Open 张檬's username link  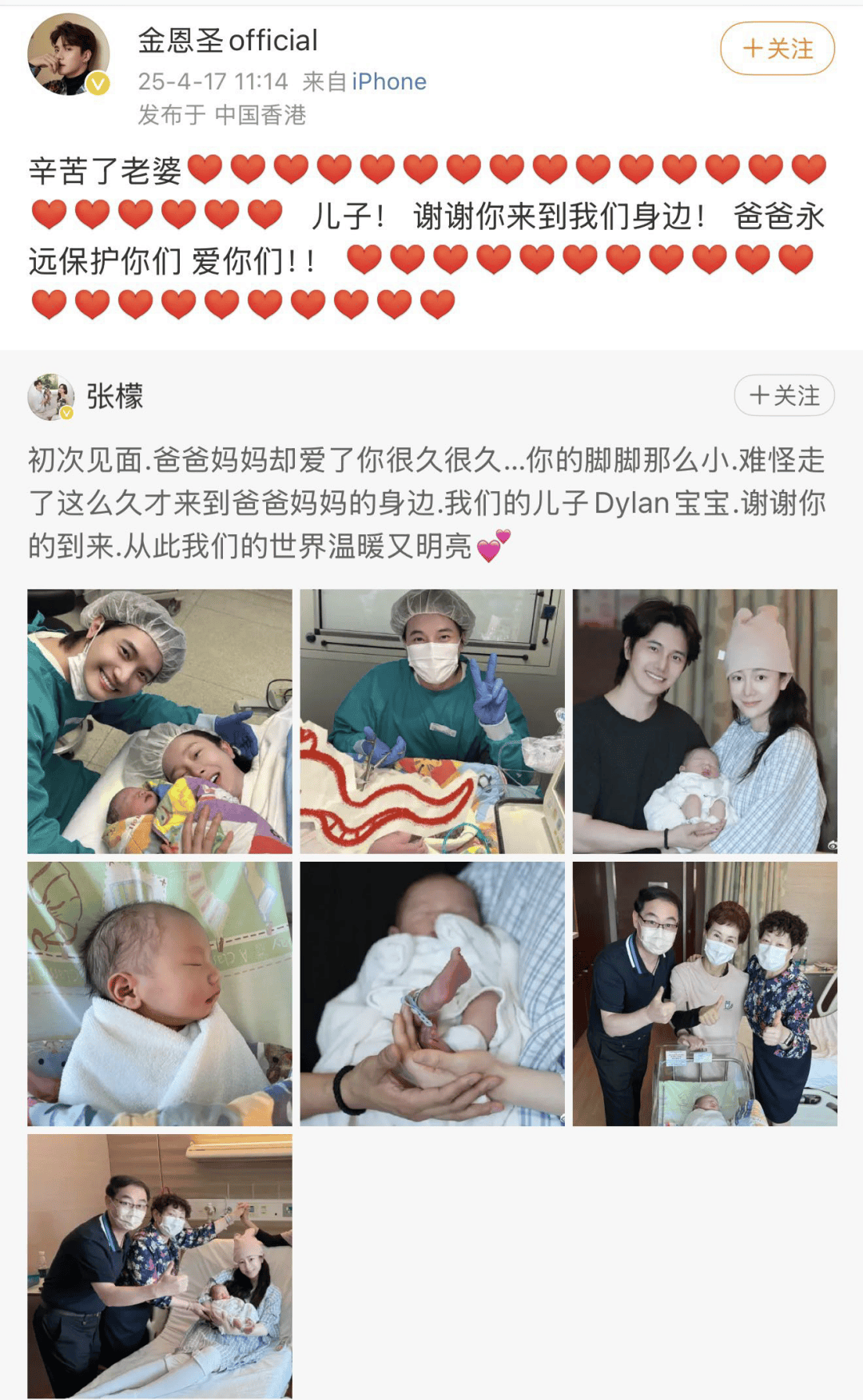115,397
